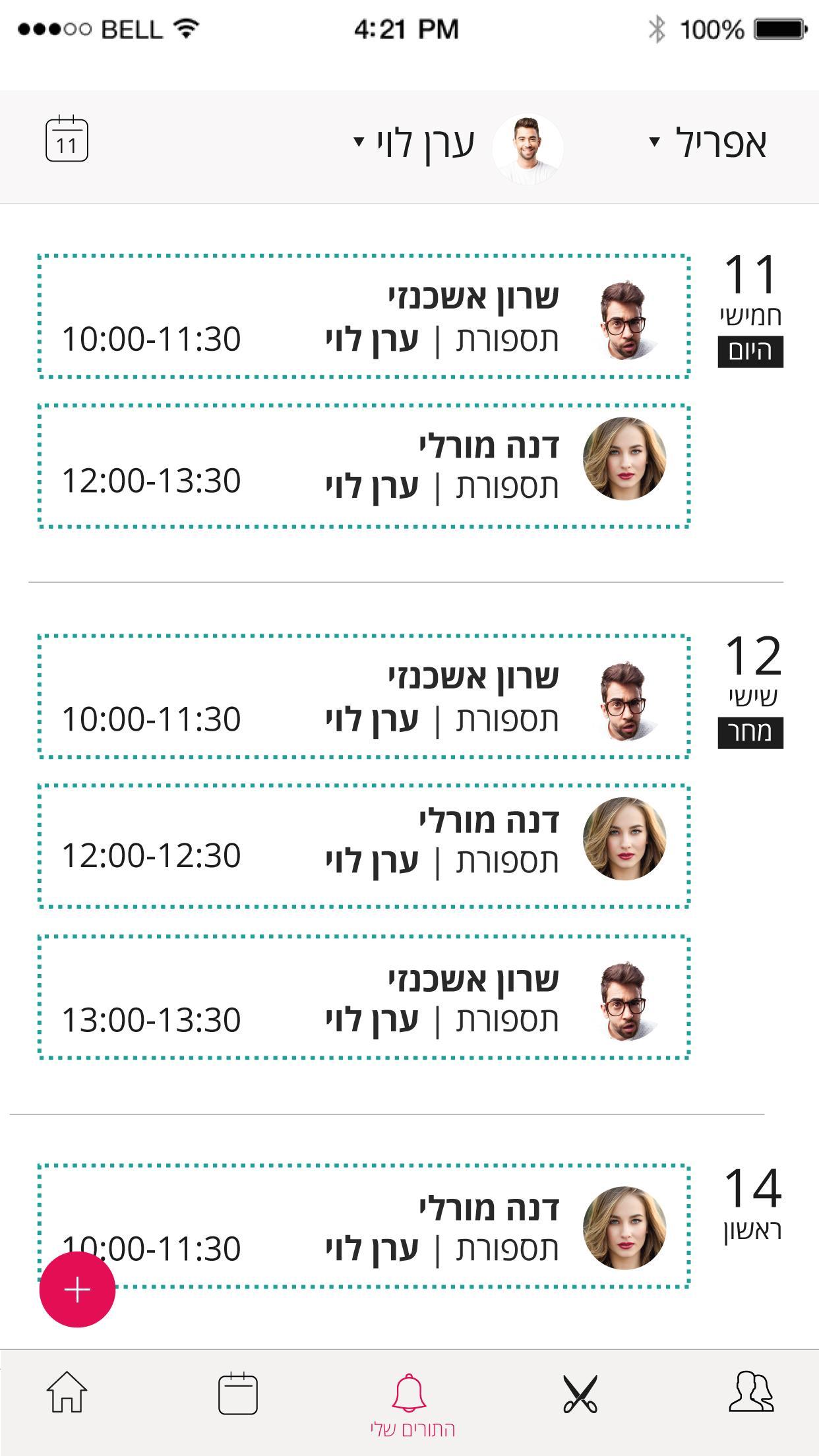819x1456 pixels.
Task: Open the clients people tab
Action: tap(751, 1391)
